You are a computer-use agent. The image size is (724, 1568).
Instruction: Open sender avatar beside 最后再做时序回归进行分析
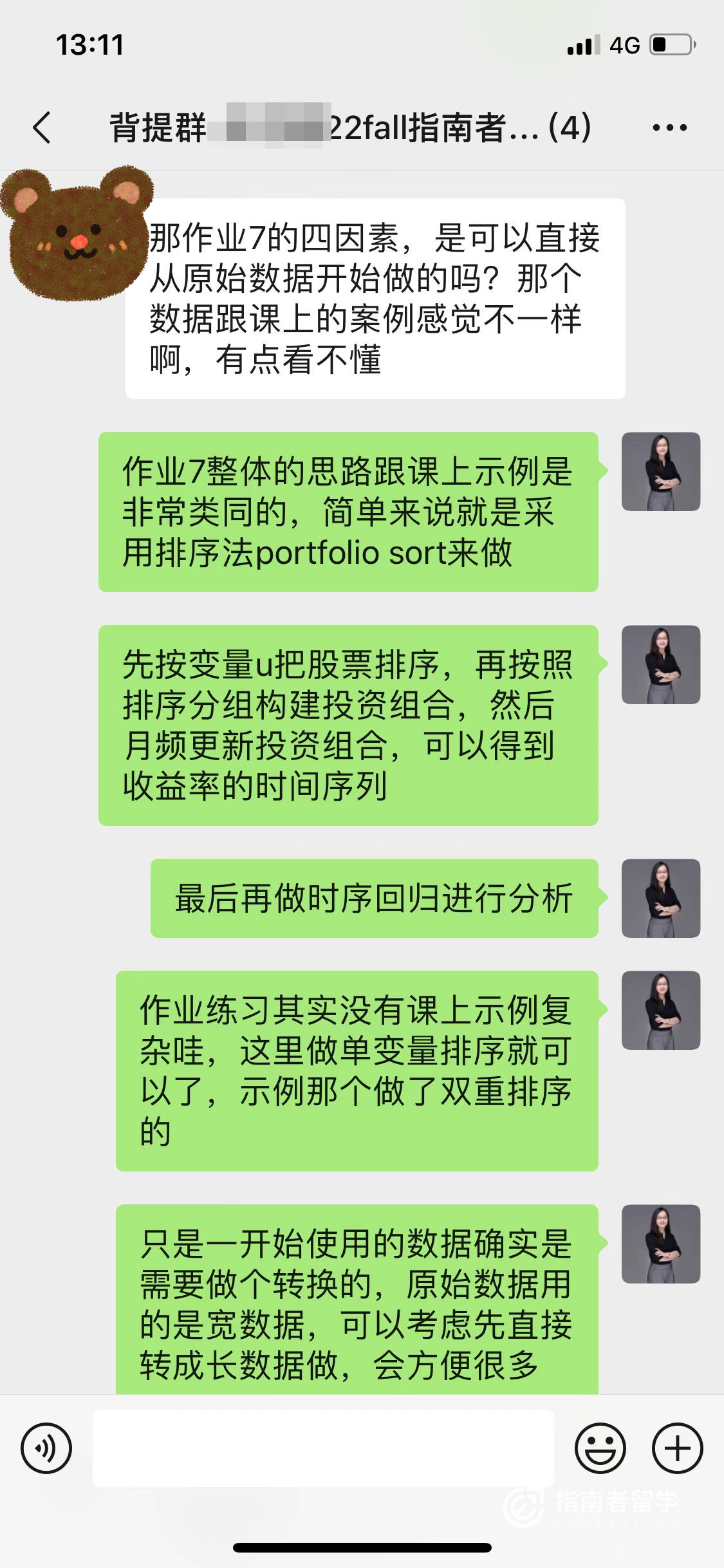(660, 898)
